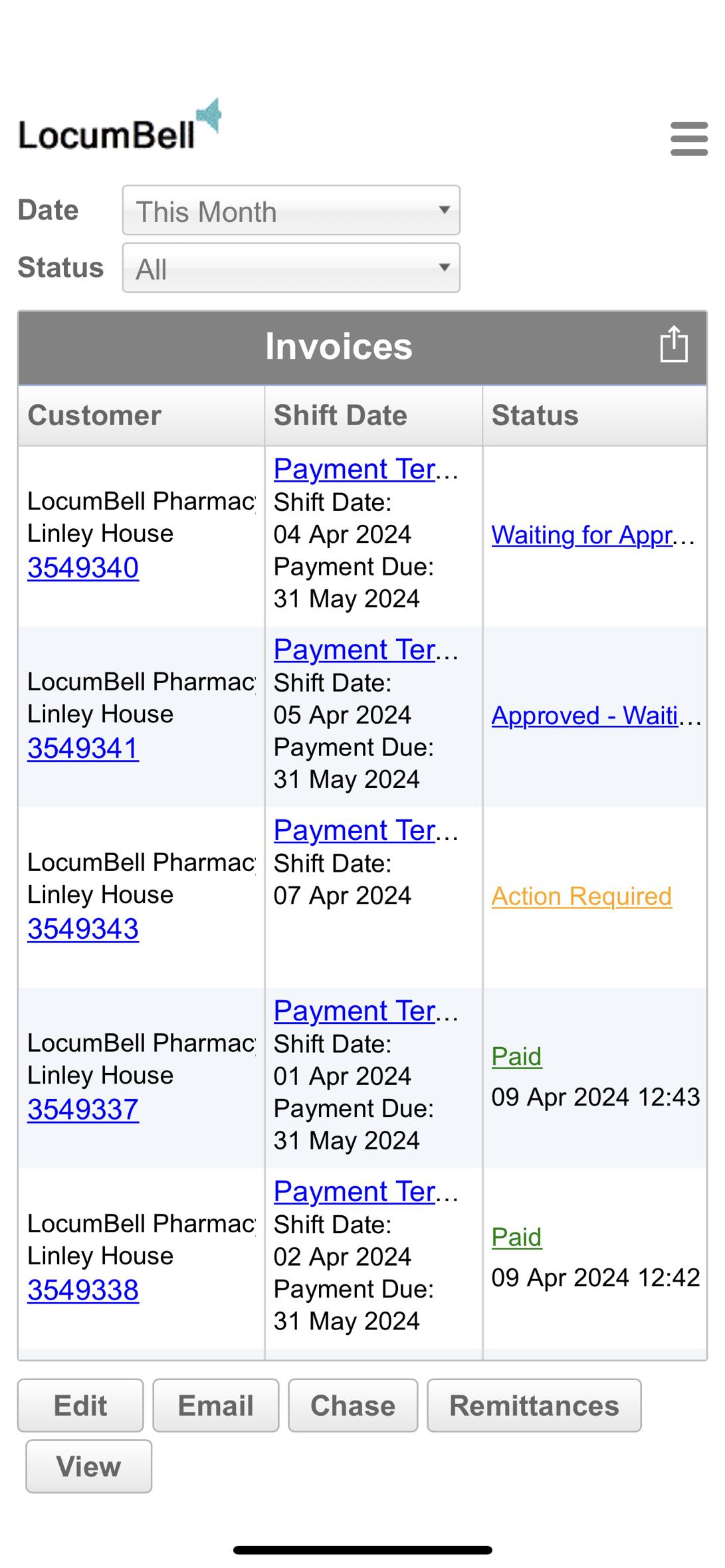Open invoice number 3549337
Screen dimensions: 725x1568
[x=83, y=1110]
